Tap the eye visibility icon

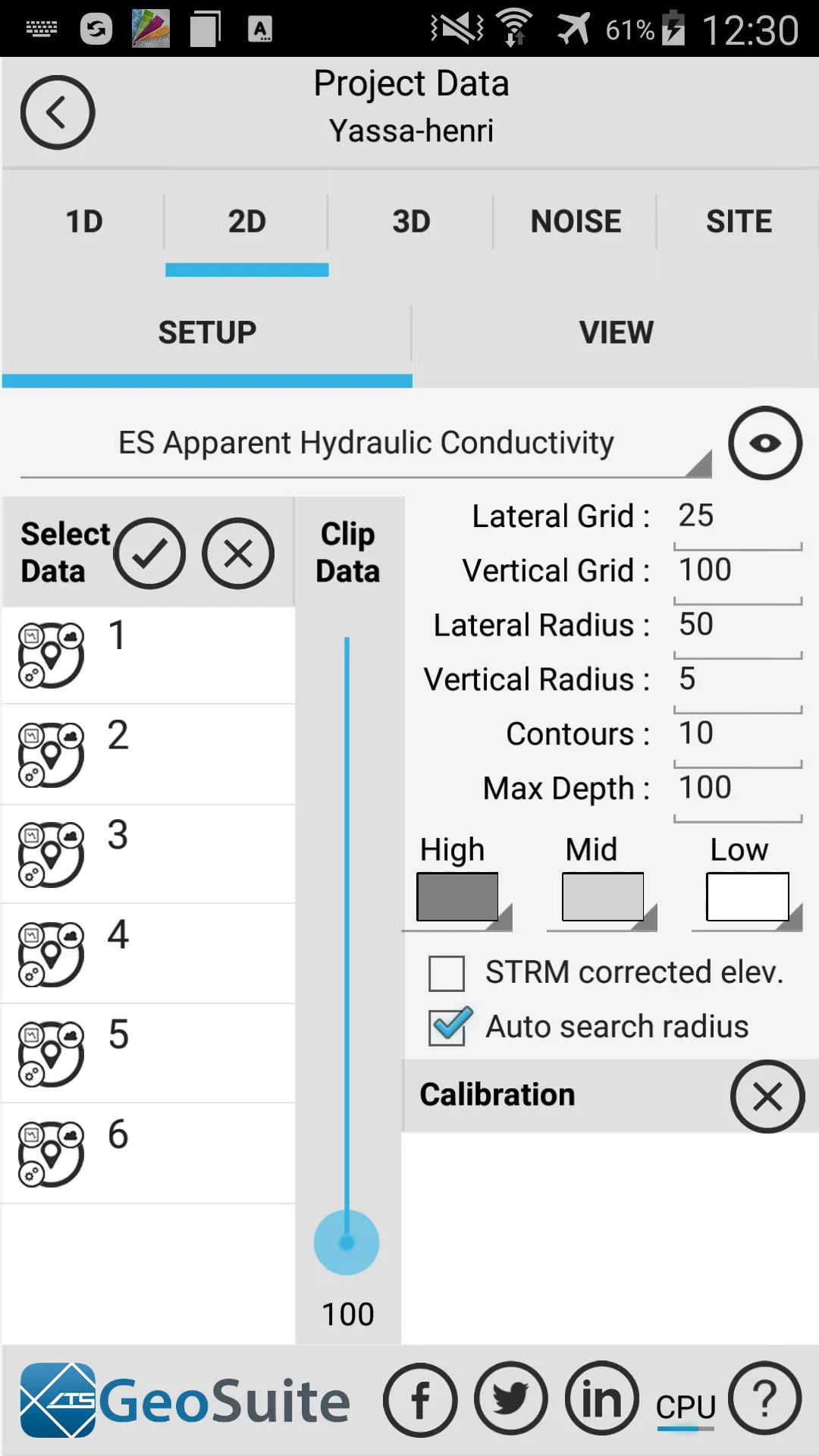coord(765,444)
